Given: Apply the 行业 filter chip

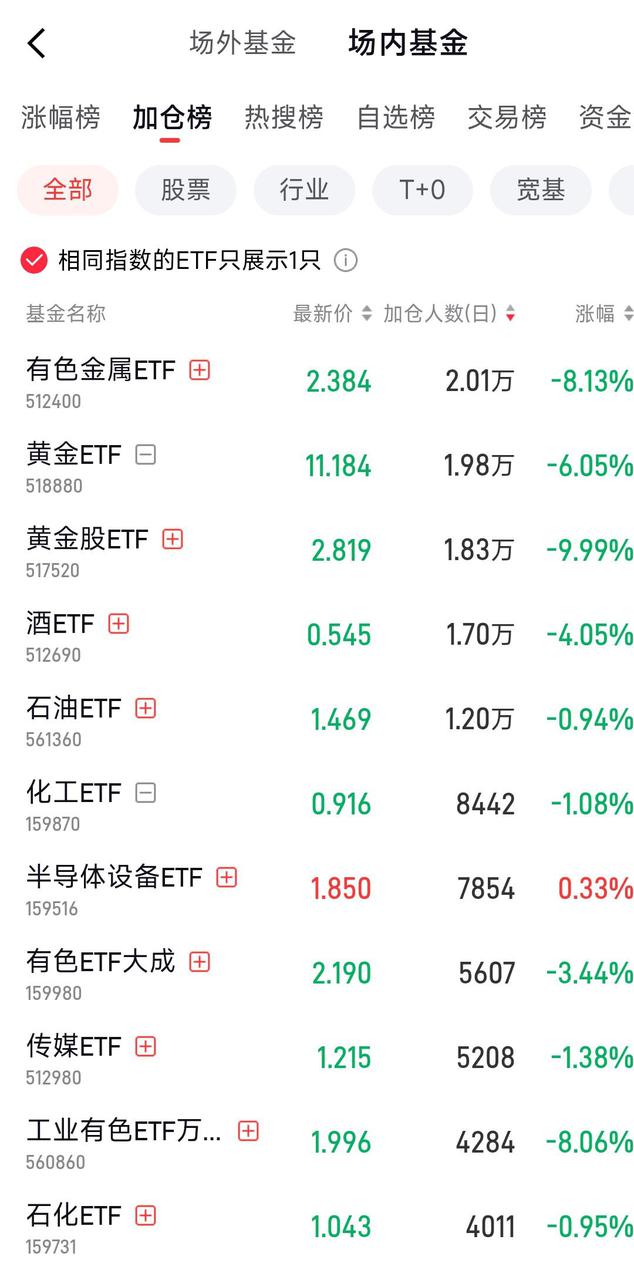Looking at the screenshot, I should [x=304, y=190].
